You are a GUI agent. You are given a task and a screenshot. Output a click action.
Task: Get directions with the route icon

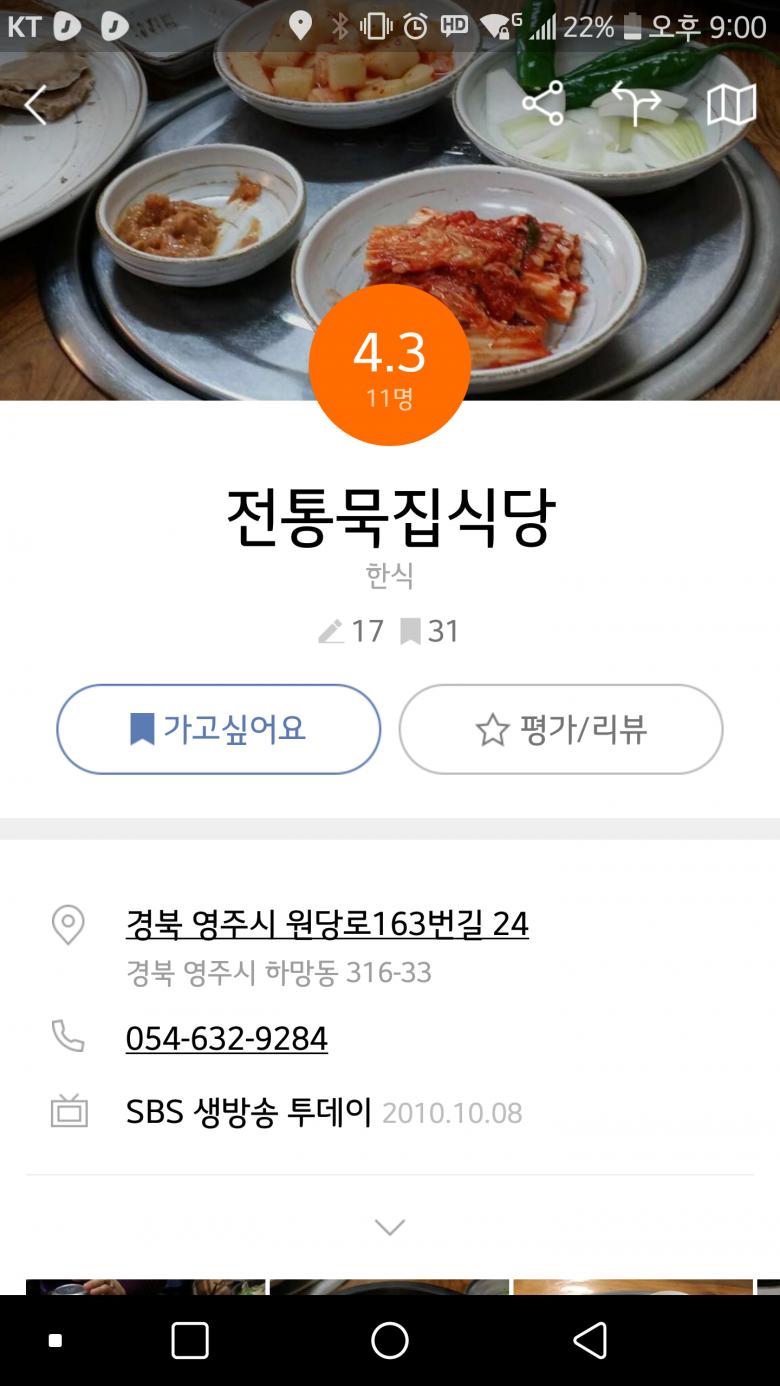coord(636,104)
